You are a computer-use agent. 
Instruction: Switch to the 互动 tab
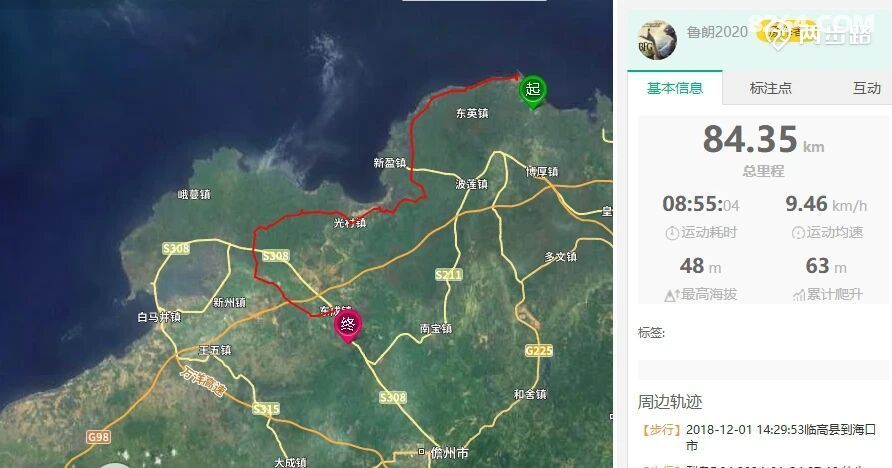866,88
